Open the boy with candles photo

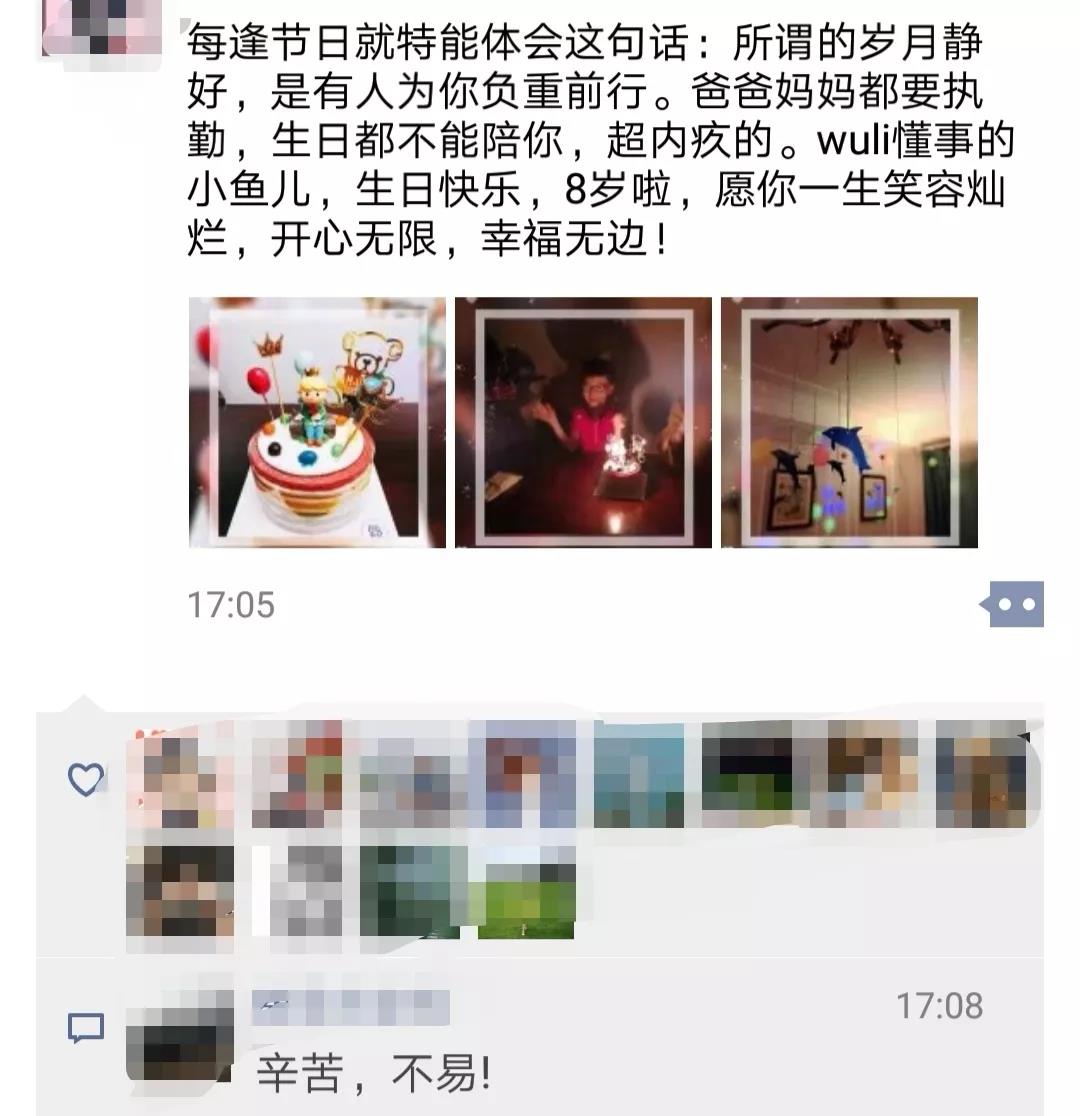point(583,422)
